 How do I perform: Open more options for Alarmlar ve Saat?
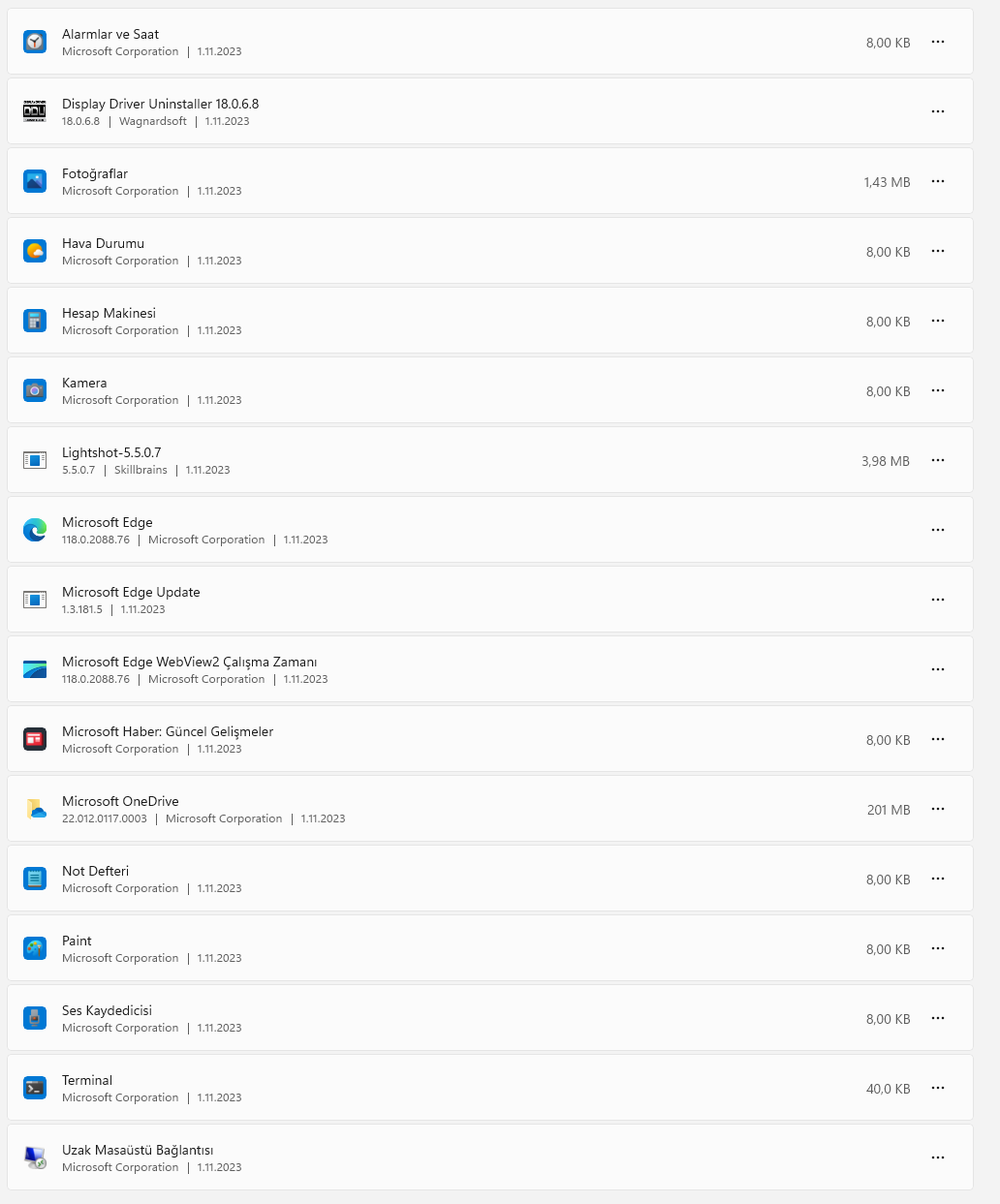(937, 42)
